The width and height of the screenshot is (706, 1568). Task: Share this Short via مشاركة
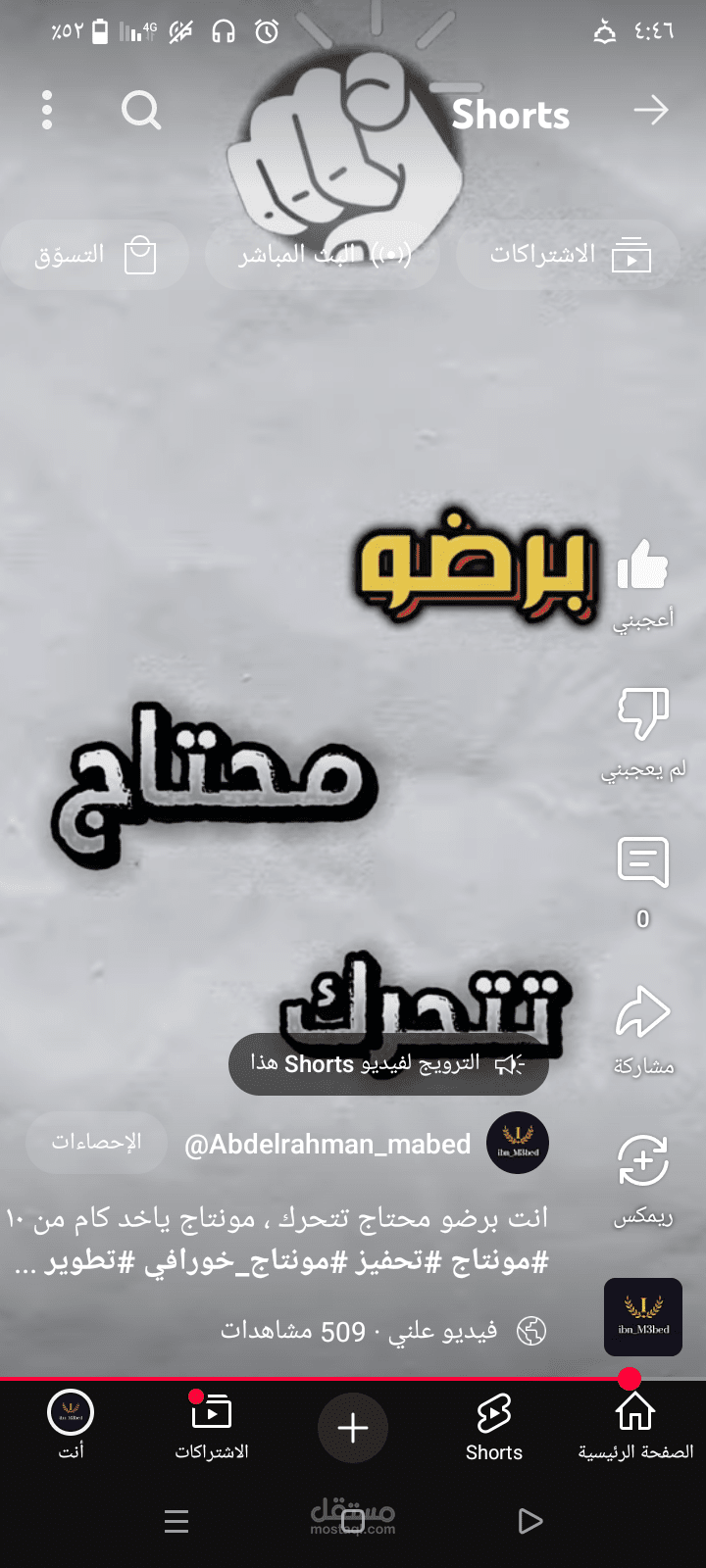(x=643, y=1014)
